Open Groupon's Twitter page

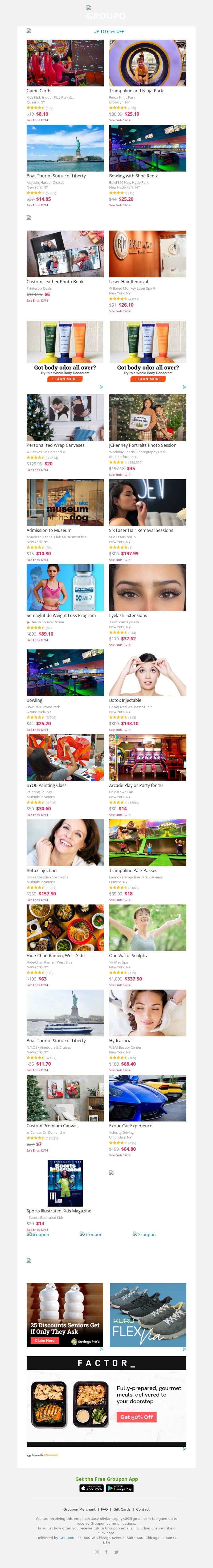tap(116, 1552)
